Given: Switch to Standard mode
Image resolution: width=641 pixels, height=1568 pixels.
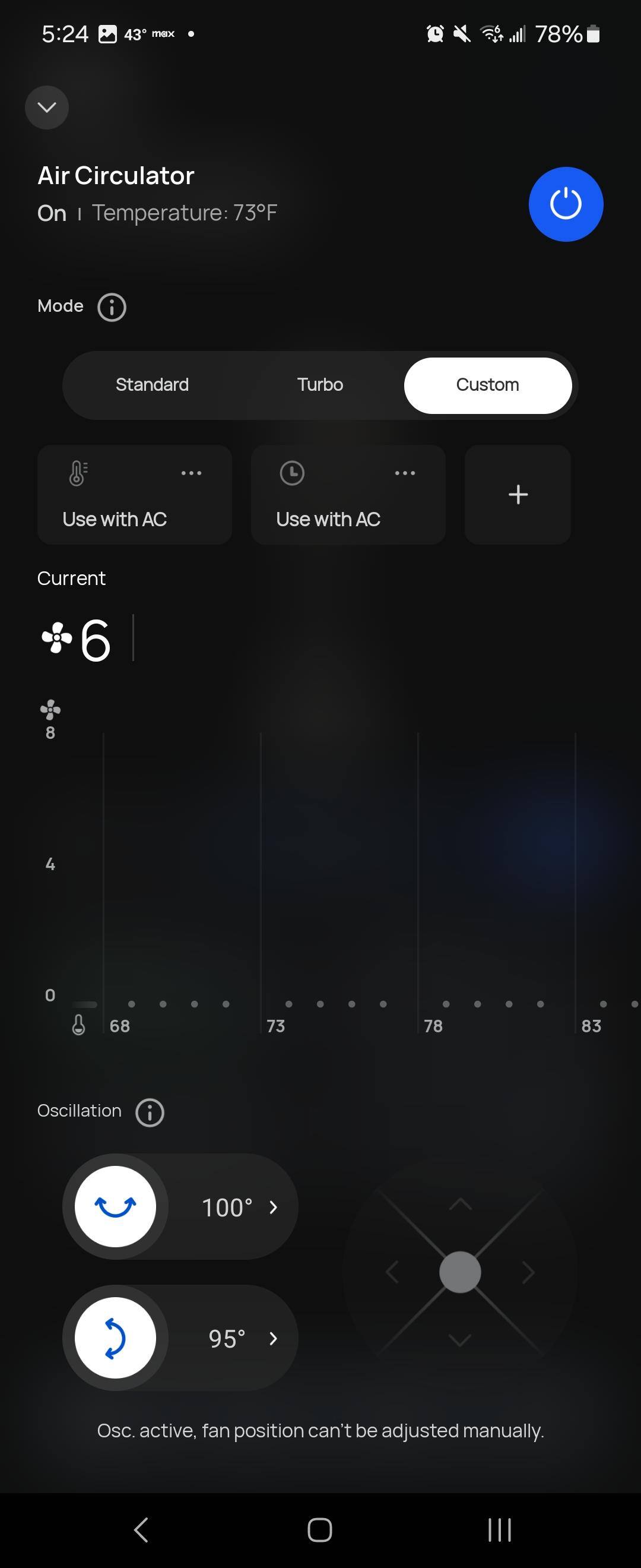Looking at the screenshot, I should click(x=152, y=385).
